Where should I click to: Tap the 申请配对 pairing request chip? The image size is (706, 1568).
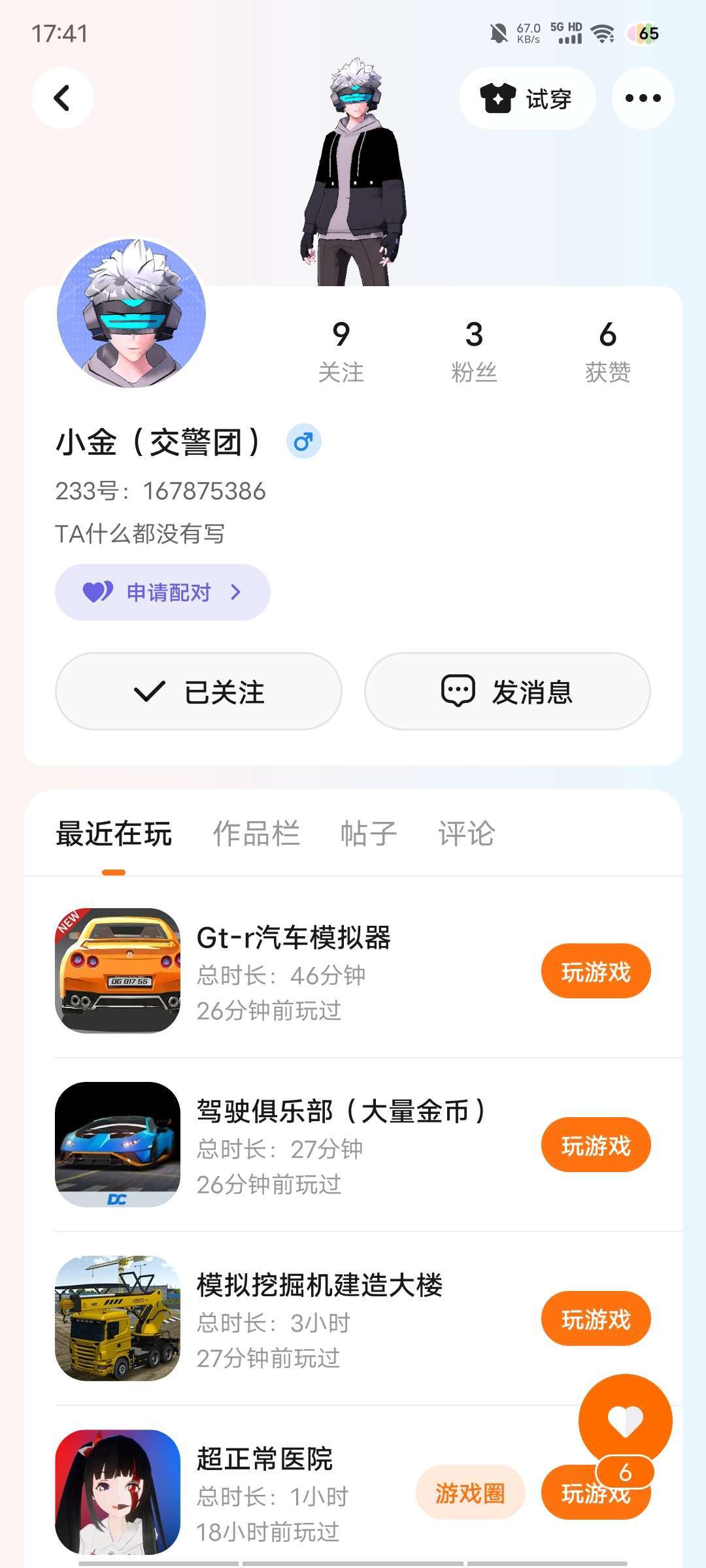point(162,592)
